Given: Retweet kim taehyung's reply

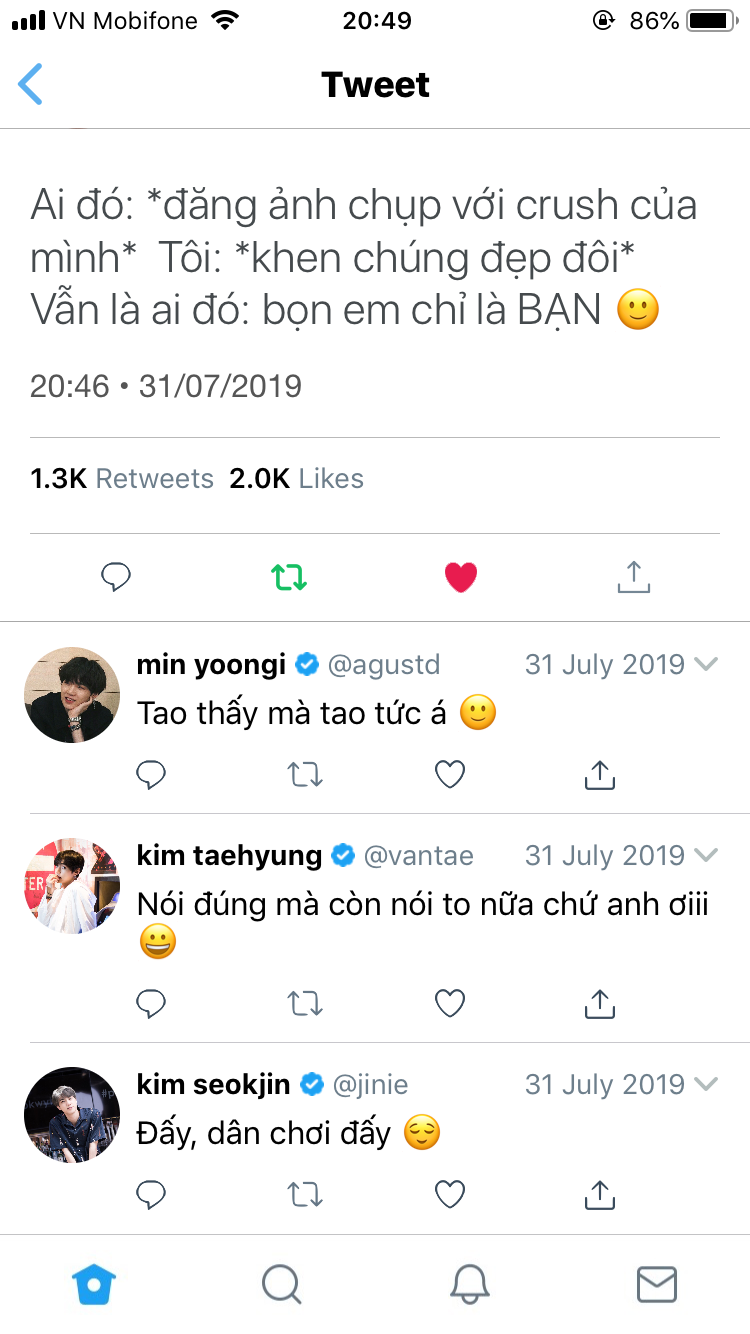Looking at the screenshot, I should (x=304, y=1003).
